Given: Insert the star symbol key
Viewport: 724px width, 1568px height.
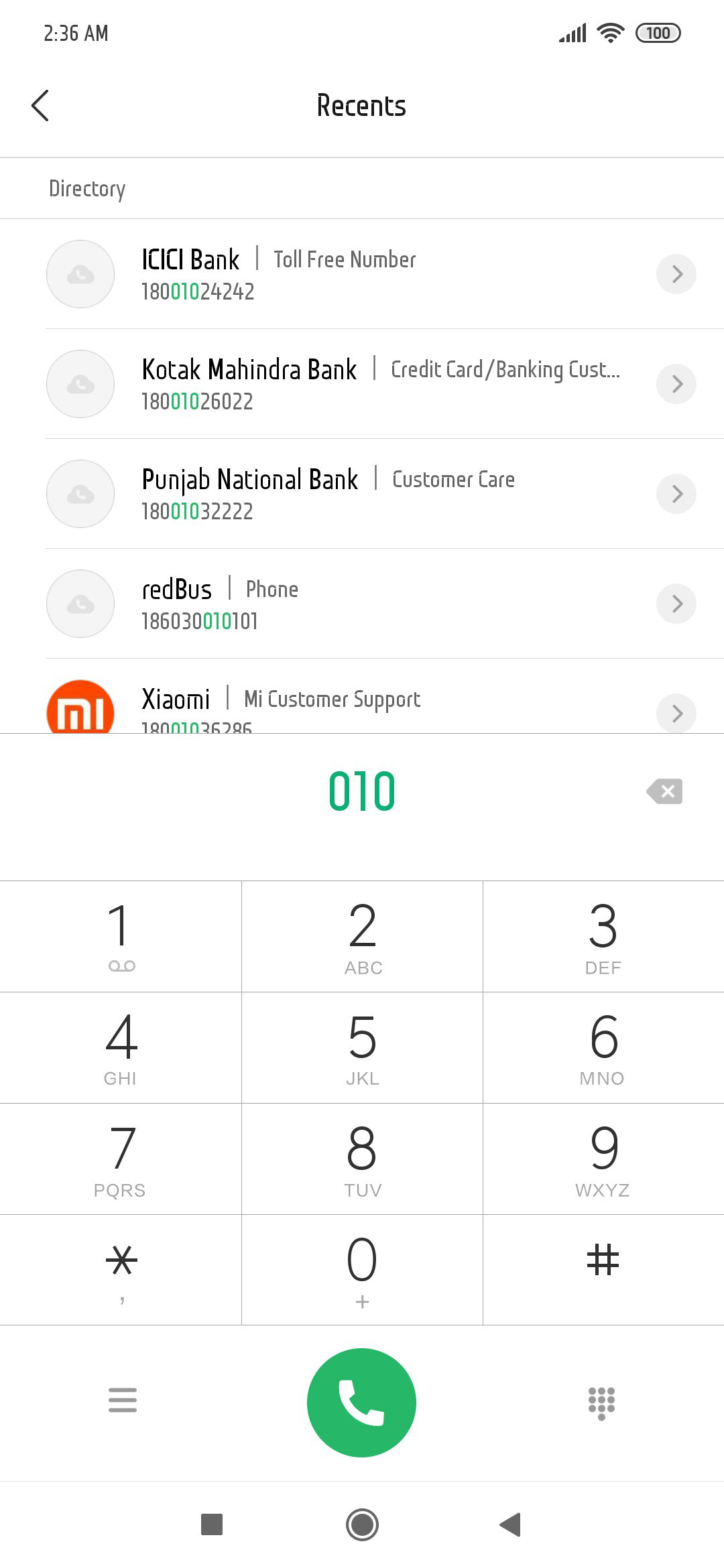Looking at the screenshot, I should tap(121, 1270).
